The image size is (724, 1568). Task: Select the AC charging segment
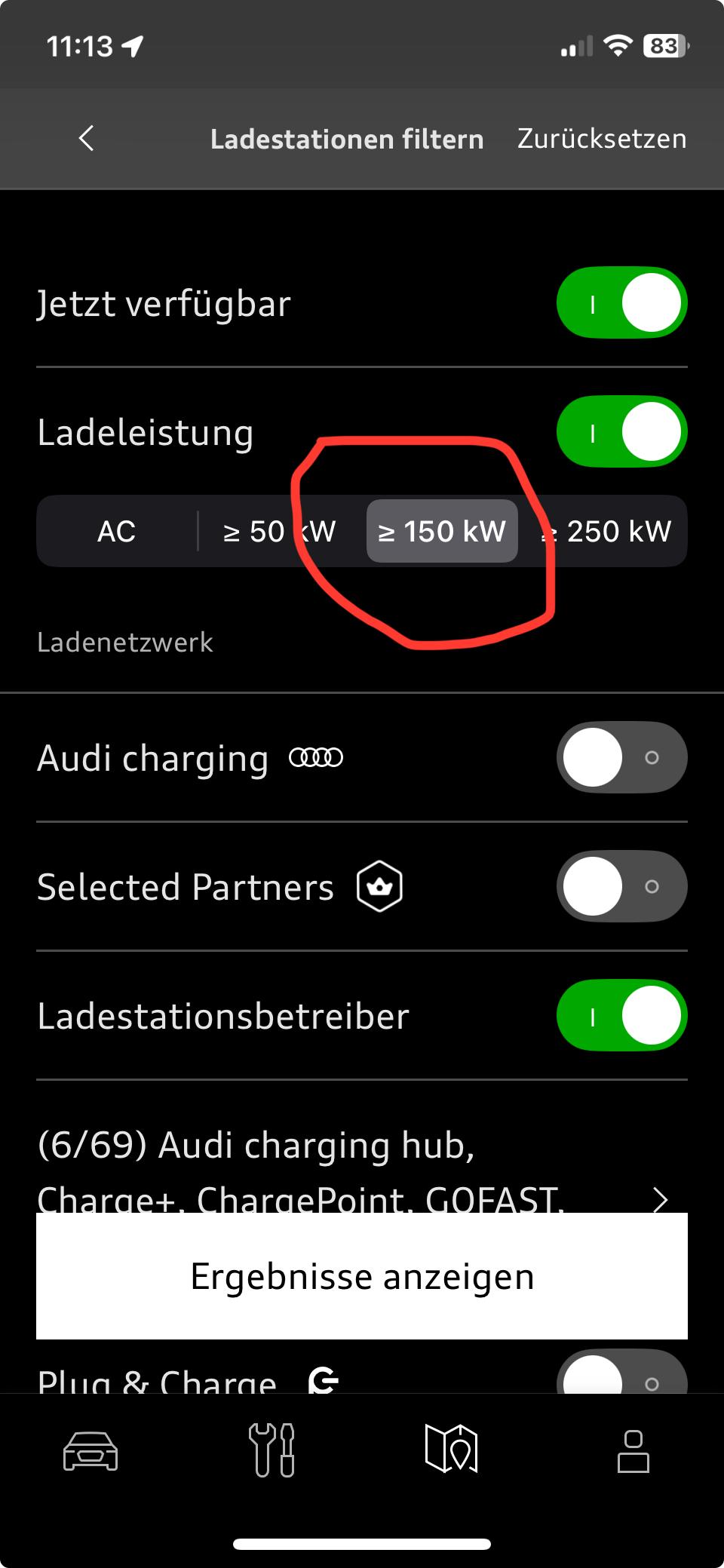point(117,531)
